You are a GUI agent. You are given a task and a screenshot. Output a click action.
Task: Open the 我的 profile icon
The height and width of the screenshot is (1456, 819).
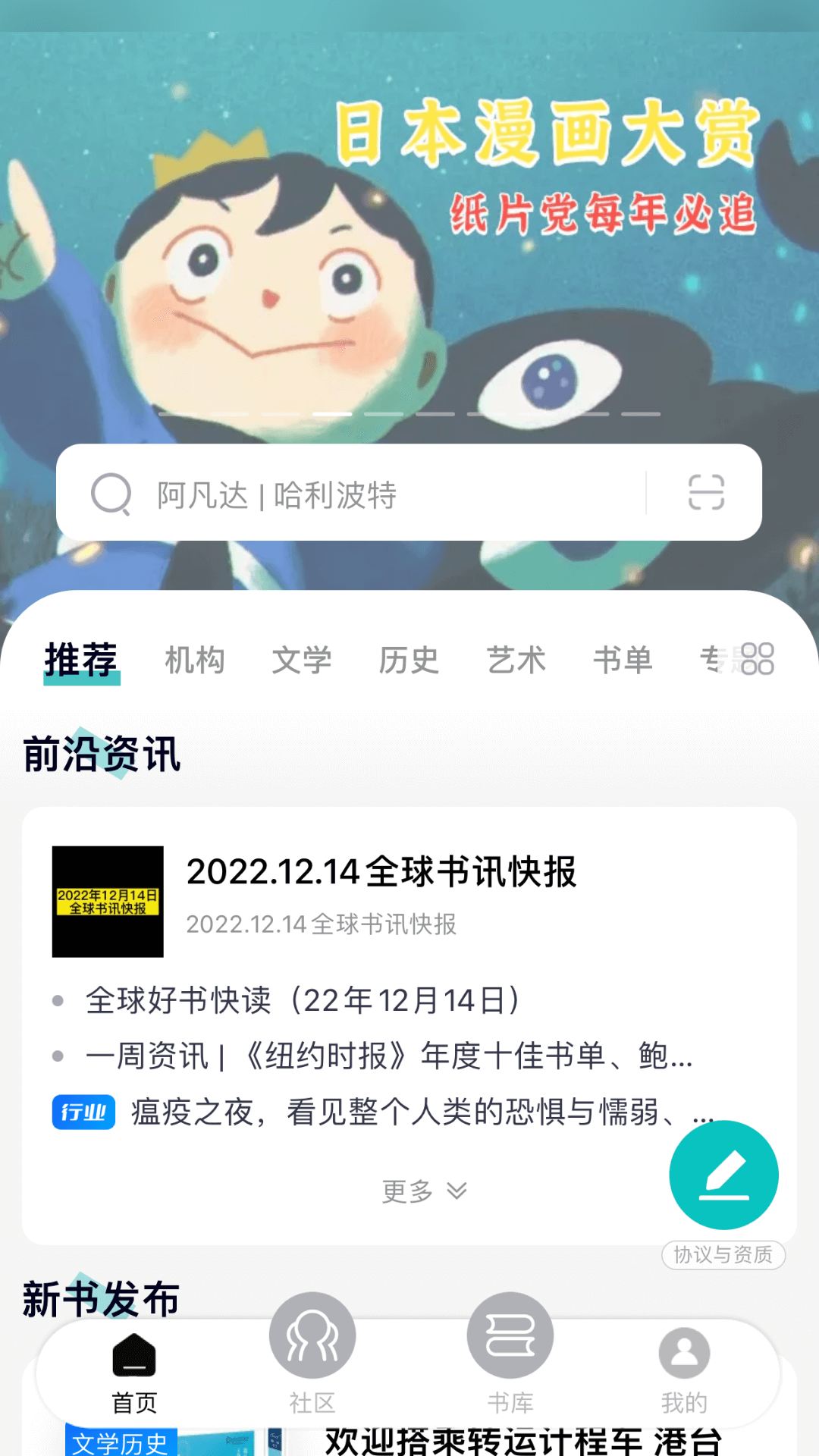pos(683,1354)
